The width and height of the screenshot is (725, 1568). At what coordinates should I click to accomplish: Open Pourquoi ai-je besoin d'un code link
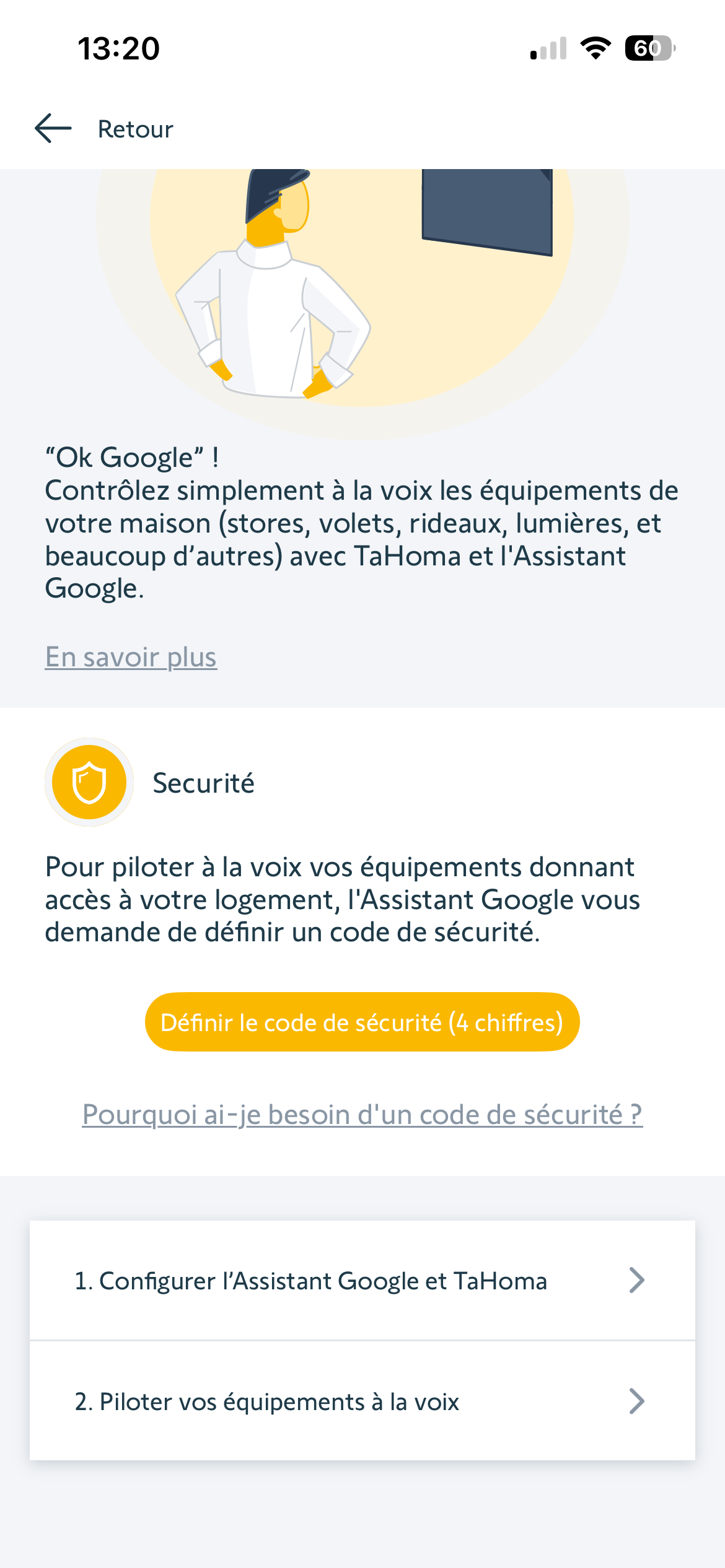point(362,1115)
